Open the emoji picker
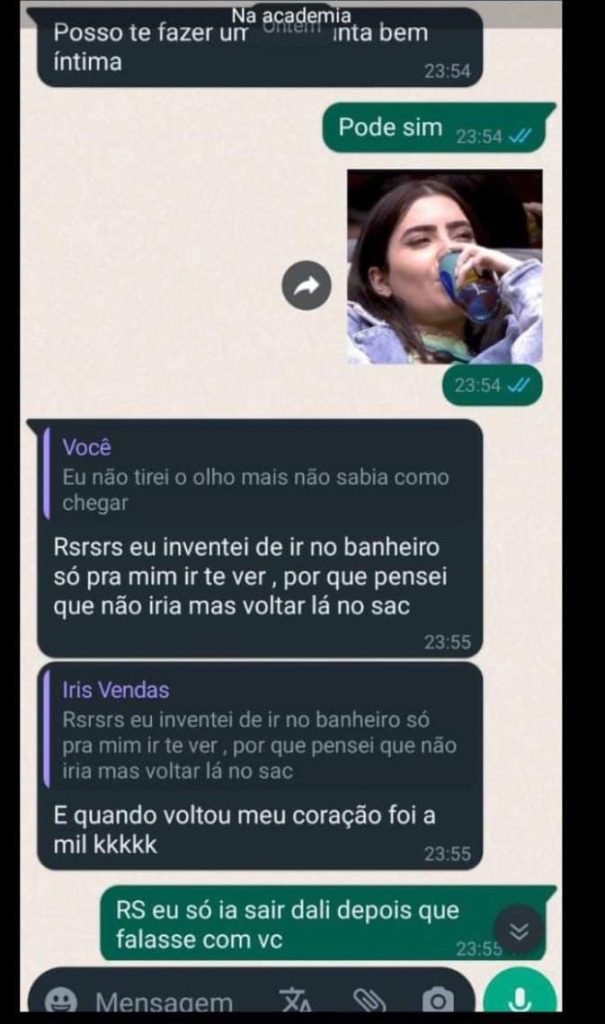Viewport: 605px width, 1024px height. (62, 1001)
